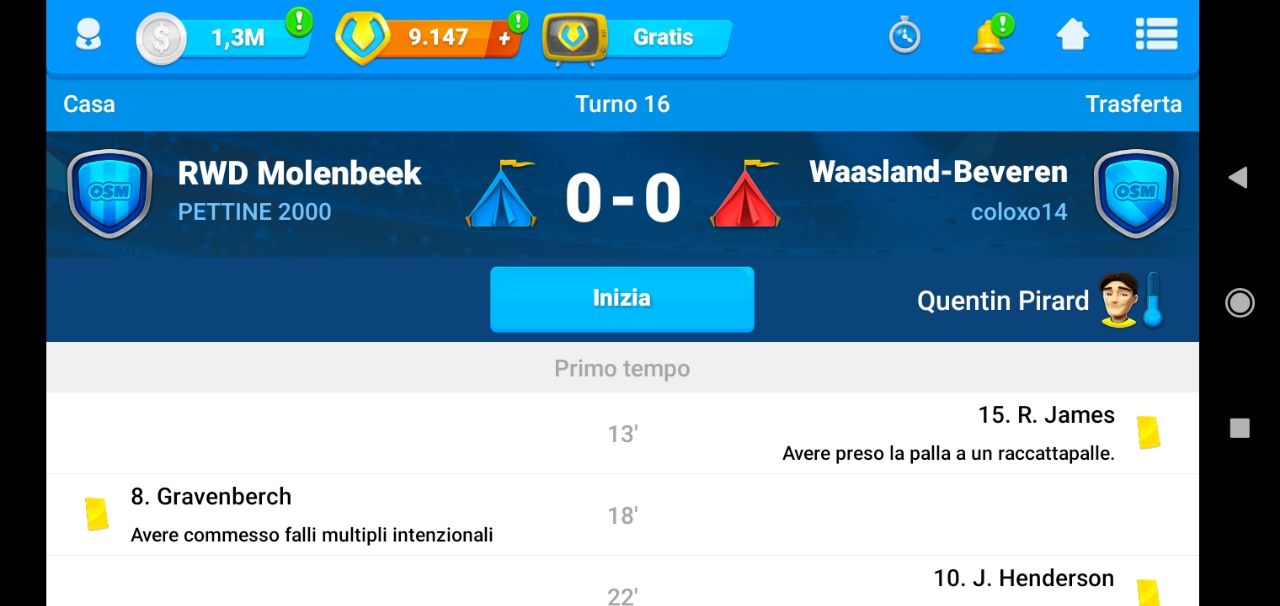Open the main menu list icon
The height and width of the screenshot is (606, 1280).
(1156, 35)
